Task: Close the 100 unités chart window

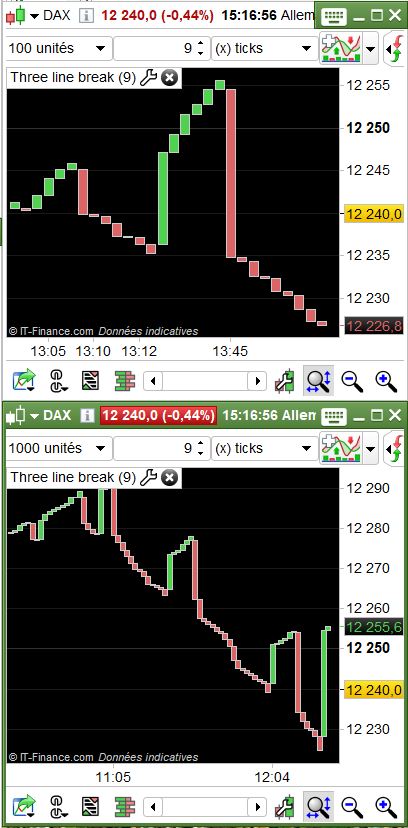Action: coord(395,15)
